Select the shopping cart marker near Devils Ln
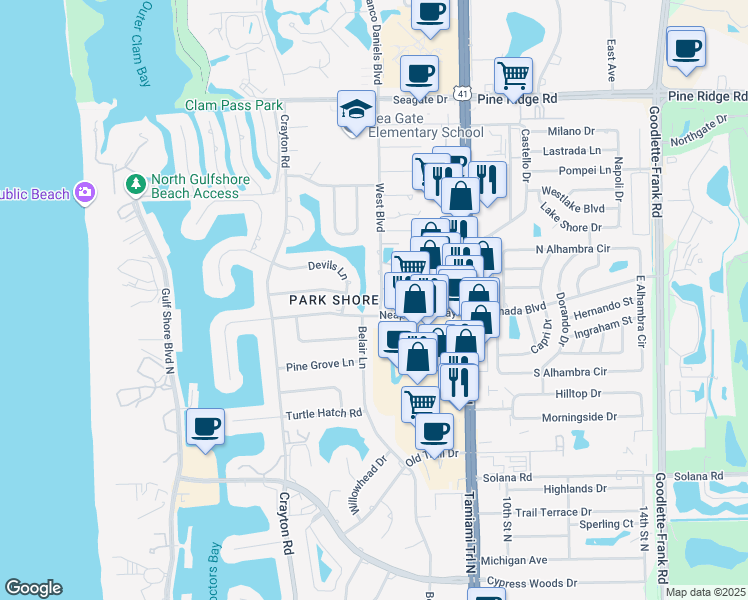Viewport: 748px width, 600px height. pyautogui.click(x=408, y=268)
